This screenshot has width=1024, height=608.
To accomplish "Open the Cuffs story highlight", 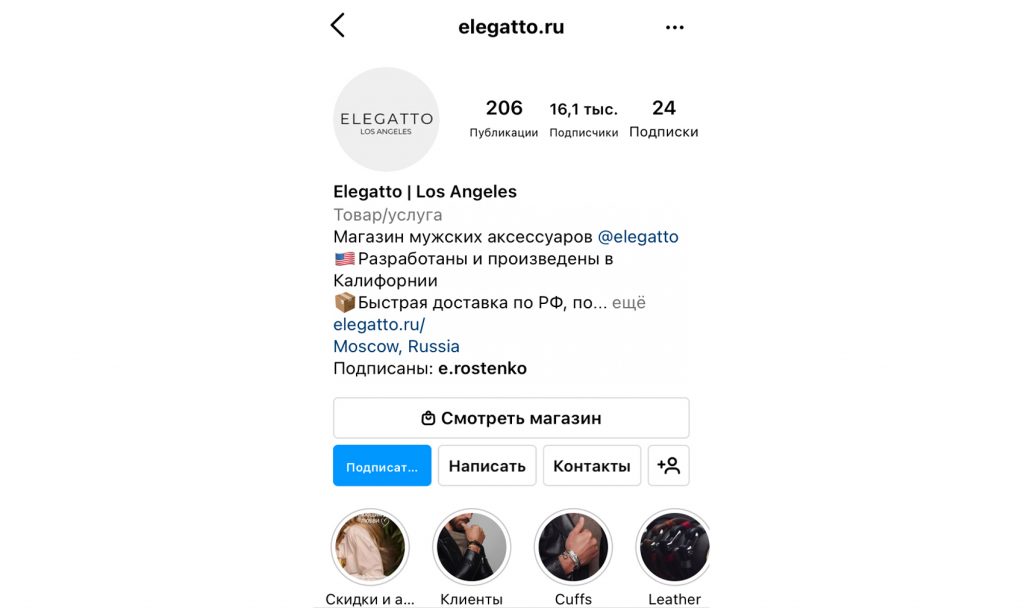I will point(573,548).
